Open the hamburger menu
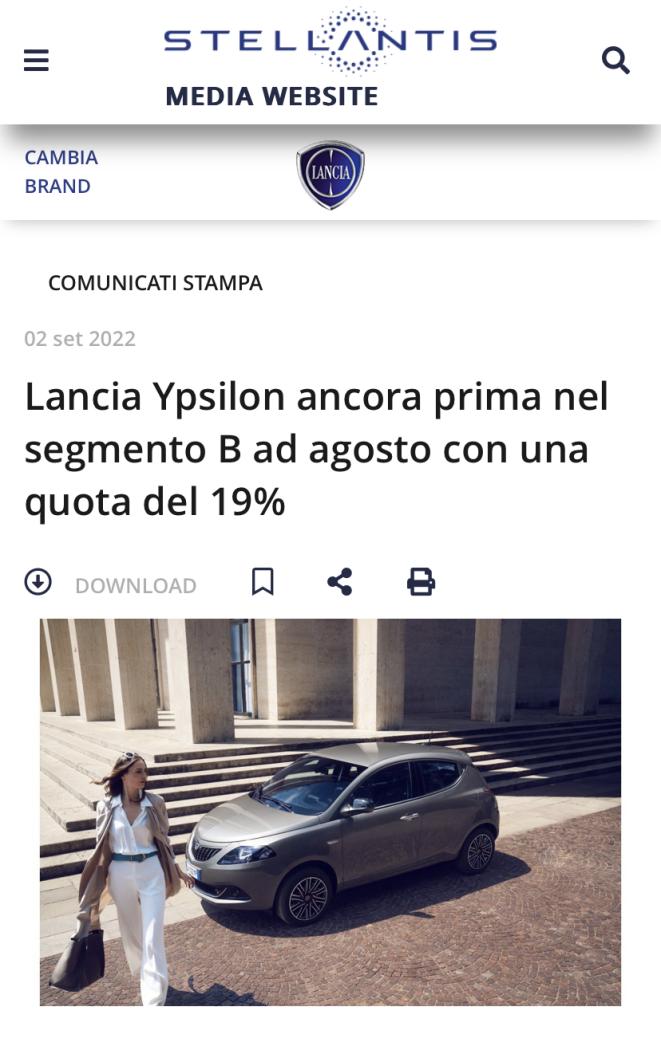This screenshot has width=661, height=1050. 36,61
